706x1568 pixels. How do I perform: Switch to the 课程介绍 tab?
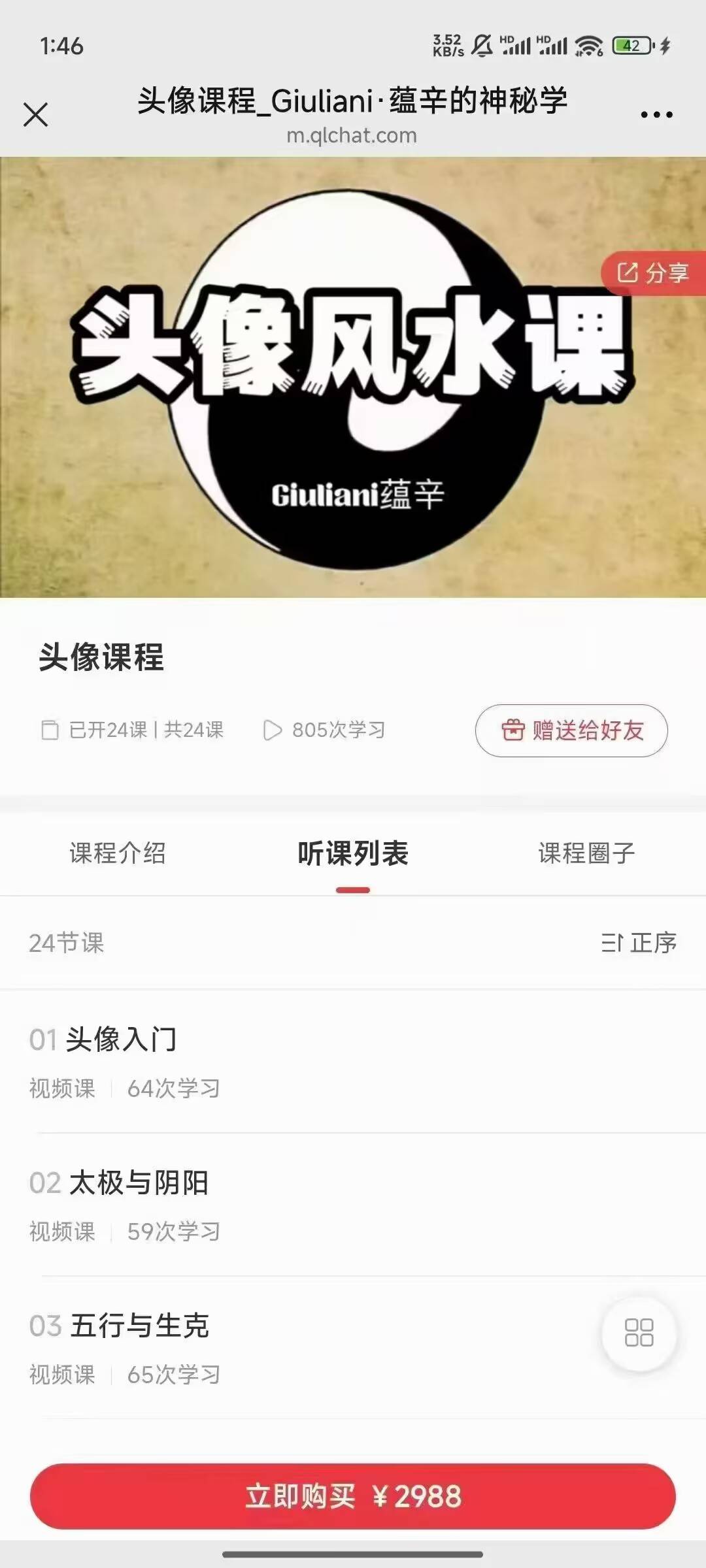tap(118, 853)
